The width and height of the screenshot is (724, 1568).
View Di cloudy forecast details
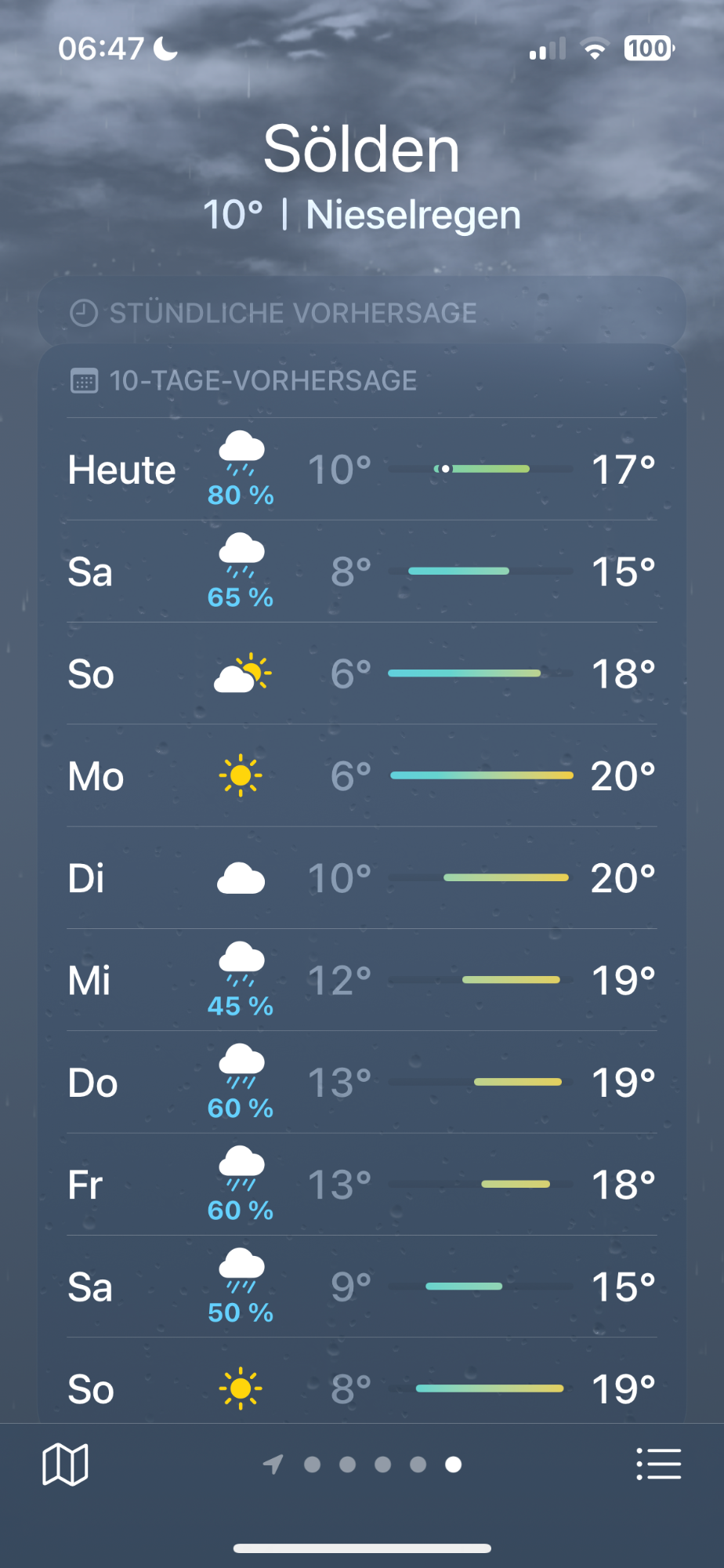point(361,878)
